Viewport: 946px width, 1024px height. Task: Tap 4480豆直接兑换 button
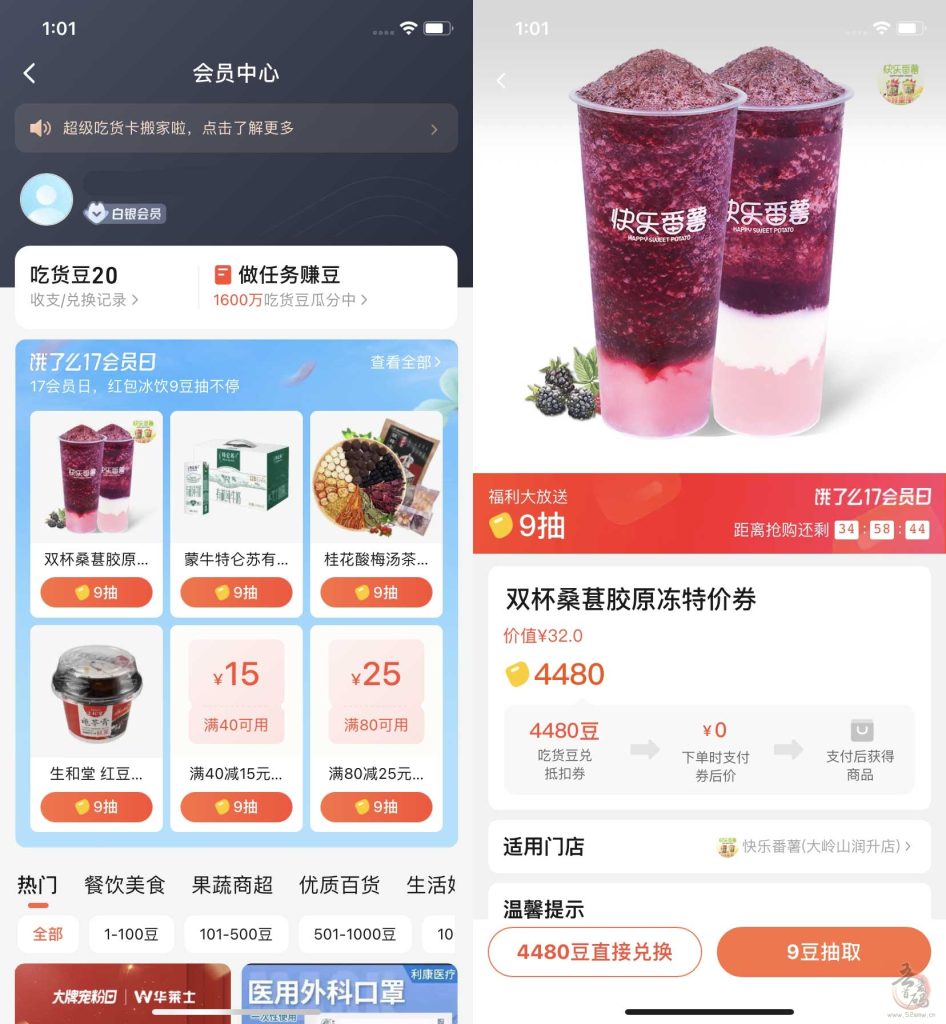tap(594, 951)
